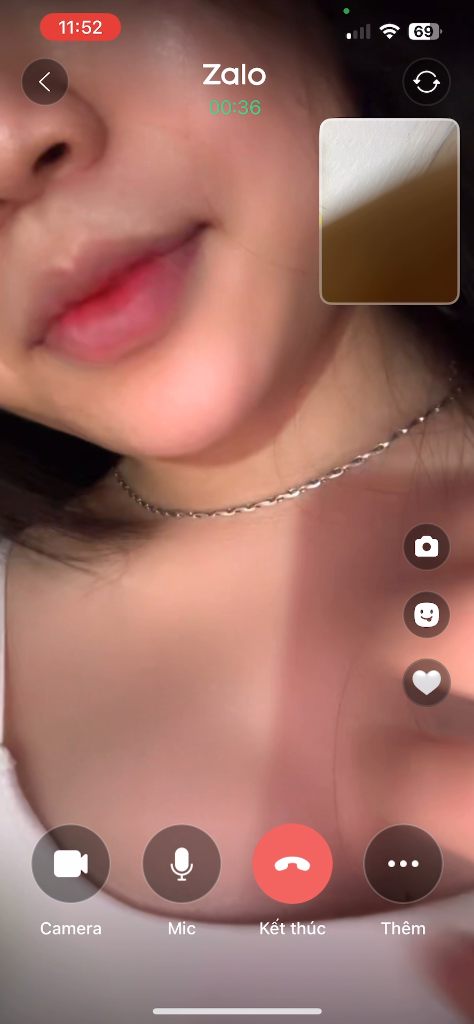The height and width of the screenshot is (1024, 474).
Task: Send a heart reaction
Action: (x=426, y=683)
